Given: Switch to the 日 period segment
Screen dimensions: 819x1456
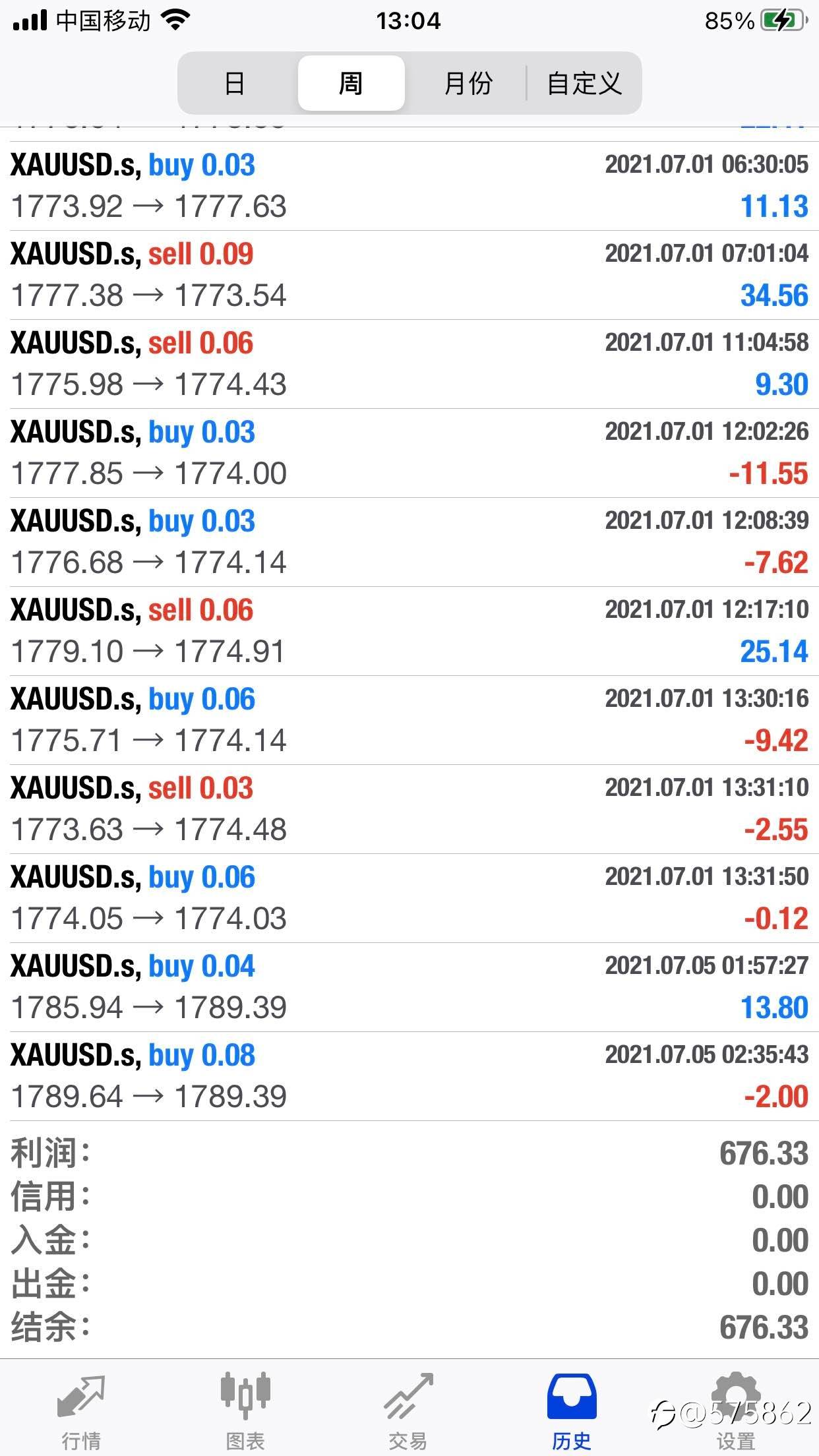Looking at the screenshot, I should [235, 83].
